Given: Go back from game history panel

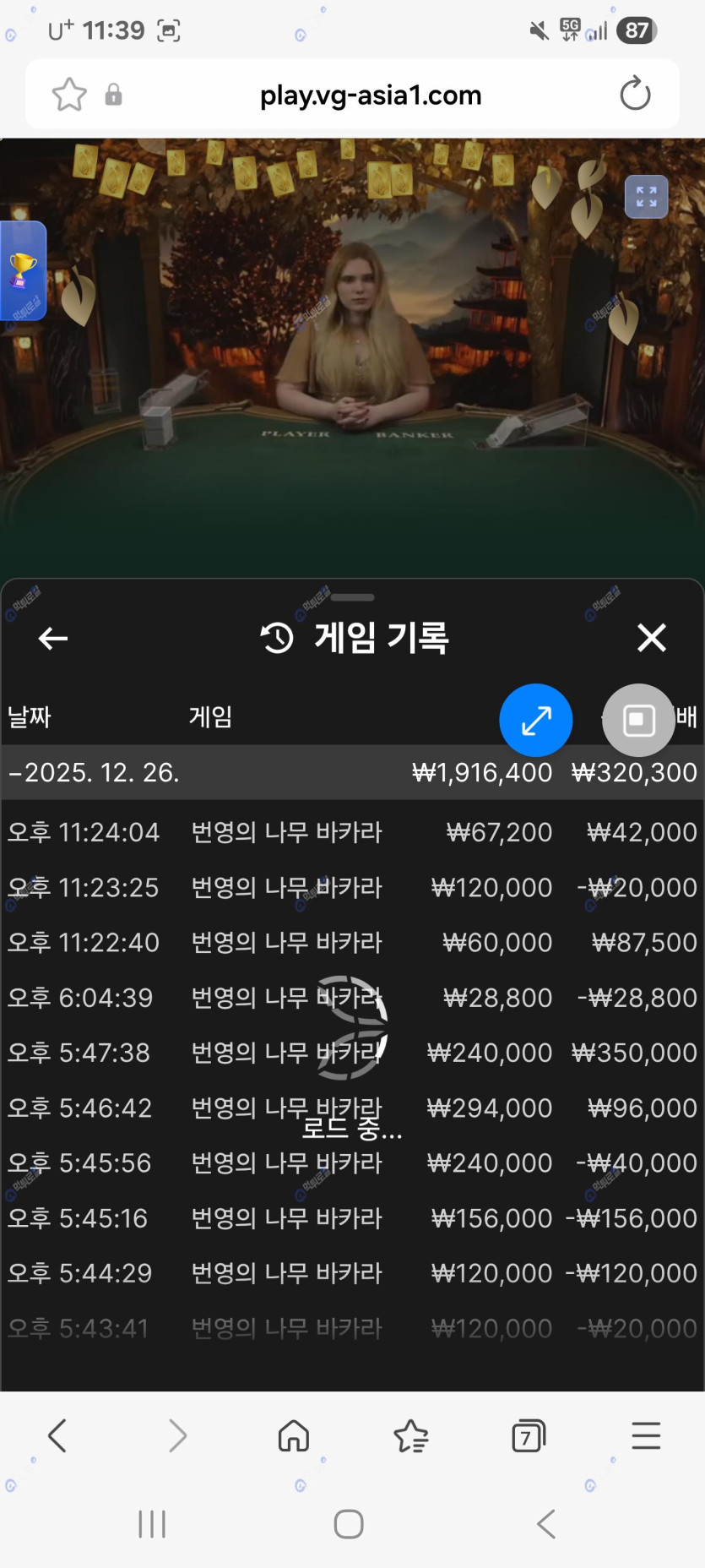Looking at the screenshot, I should coord(53,639).
